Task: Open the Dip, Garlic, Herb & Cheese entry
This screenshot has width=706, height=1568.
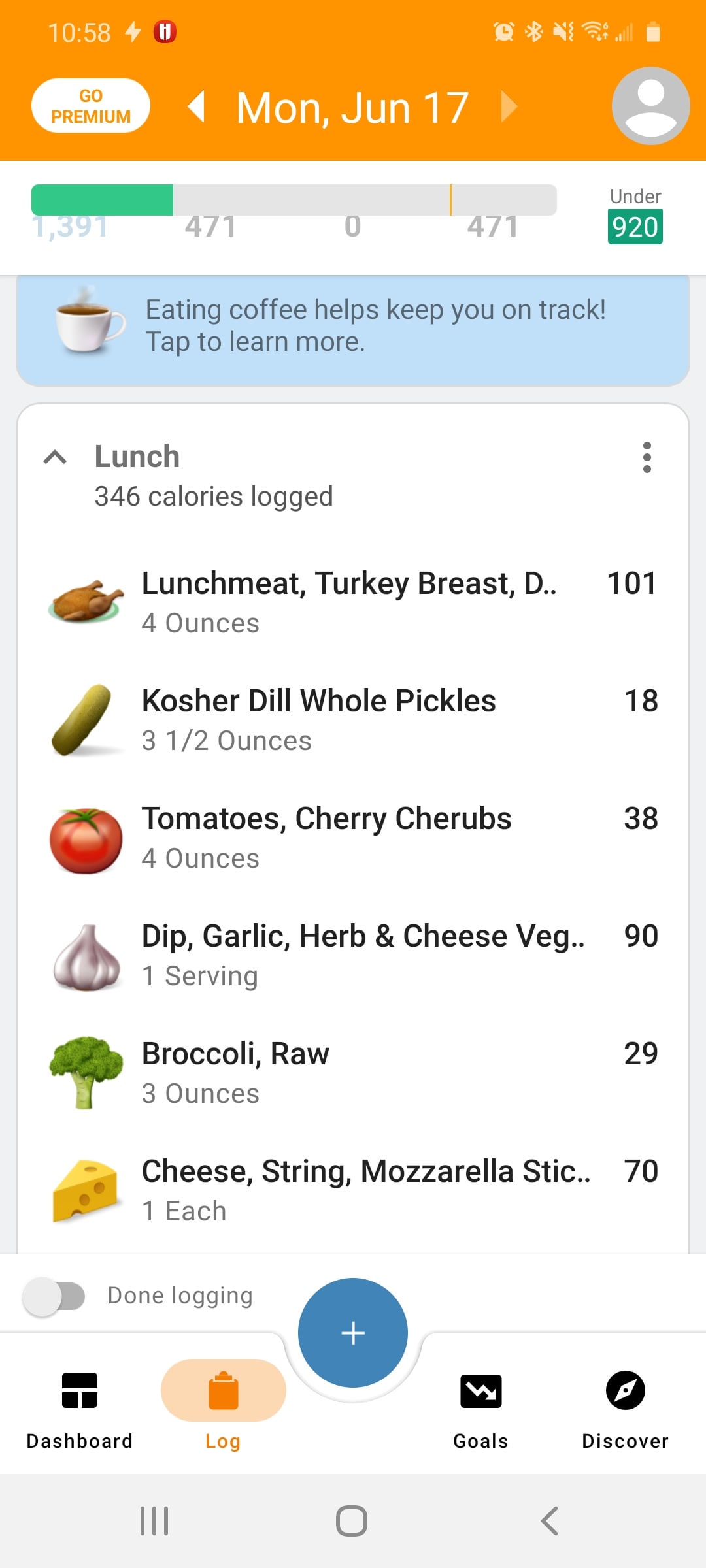Action: click(x=353, y=955)
